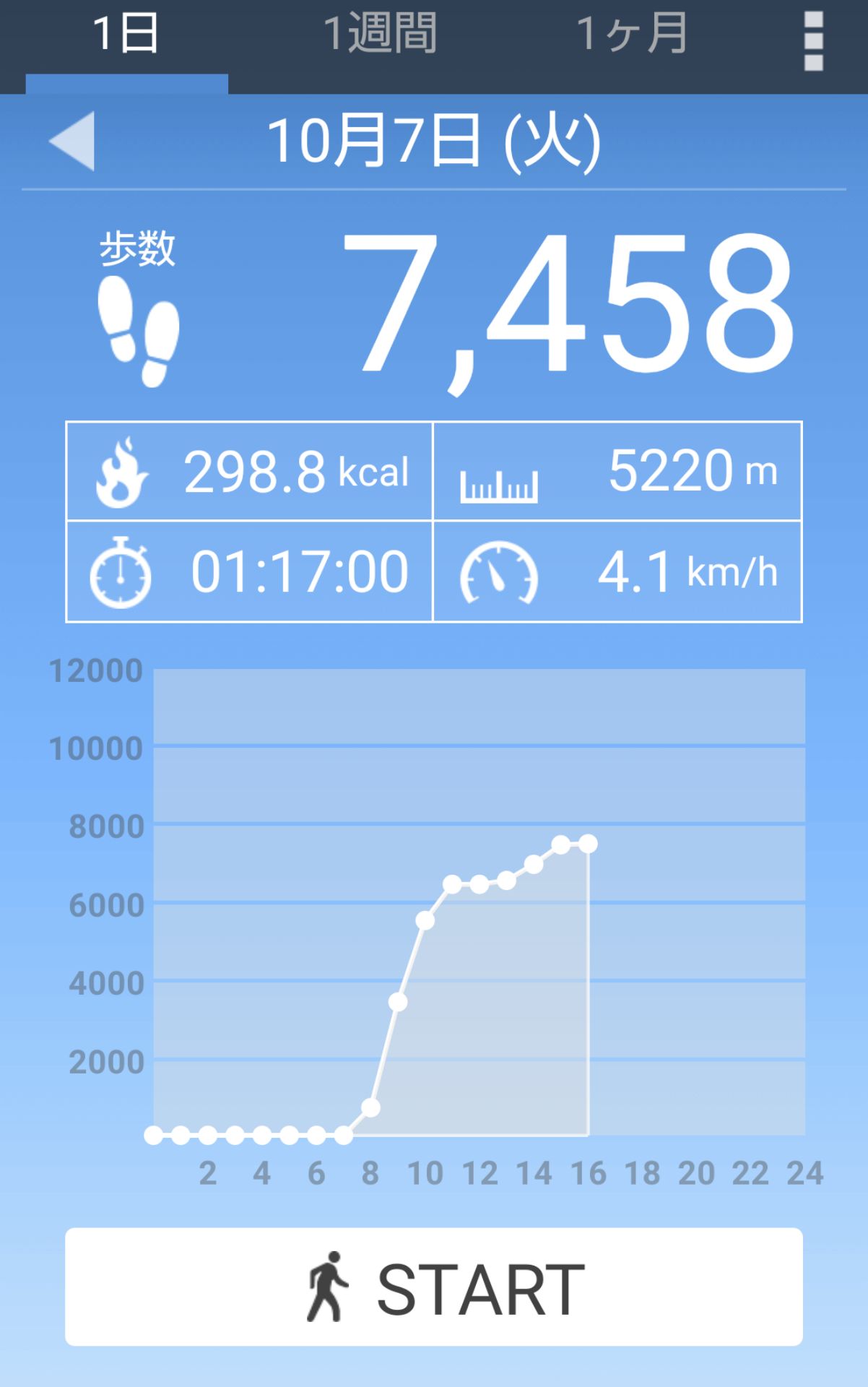Switch to the 1日 daily tab
The height and width of the screenshot is (1387, 868).
tap(126, 35)
